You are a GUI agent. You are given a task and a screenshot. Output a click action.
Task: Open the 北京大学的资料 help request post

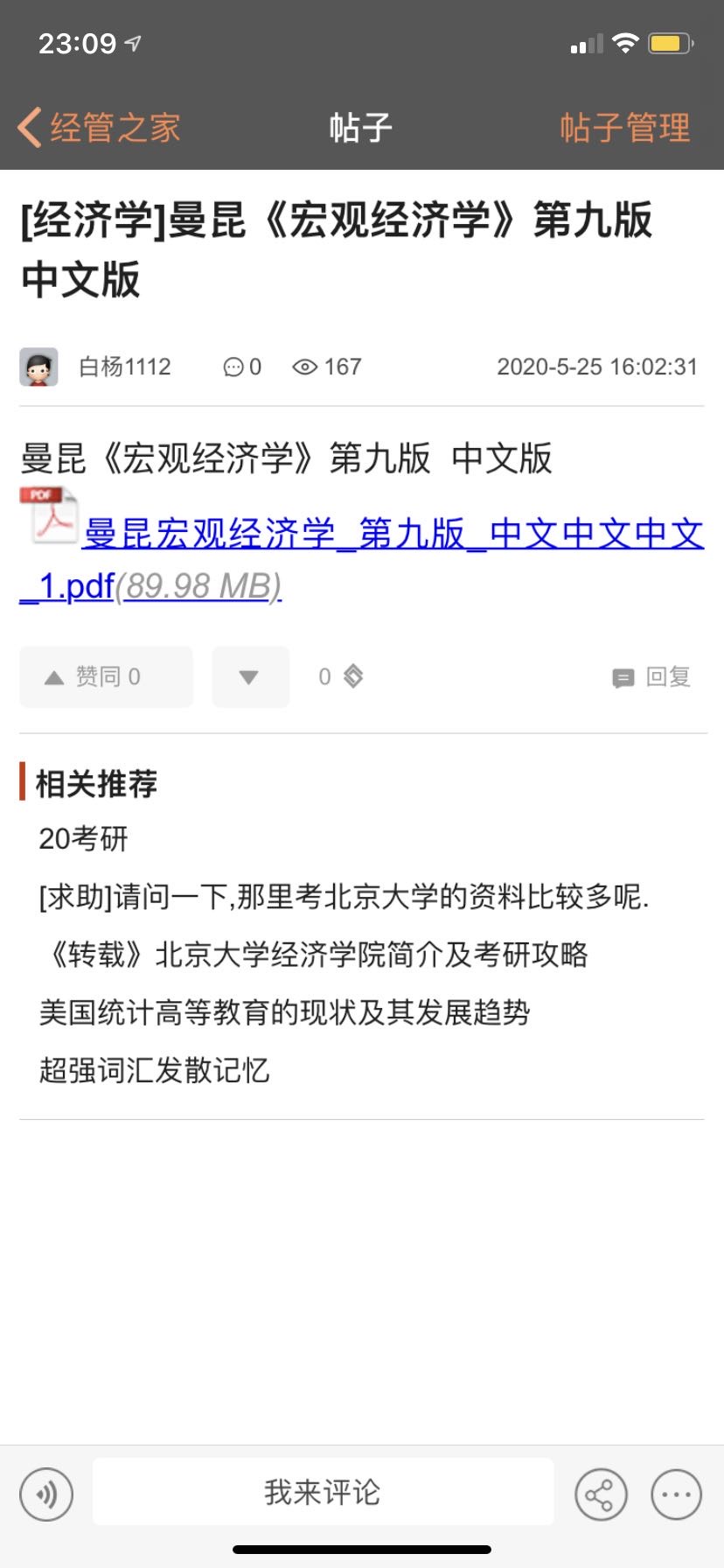click(344, 896)
